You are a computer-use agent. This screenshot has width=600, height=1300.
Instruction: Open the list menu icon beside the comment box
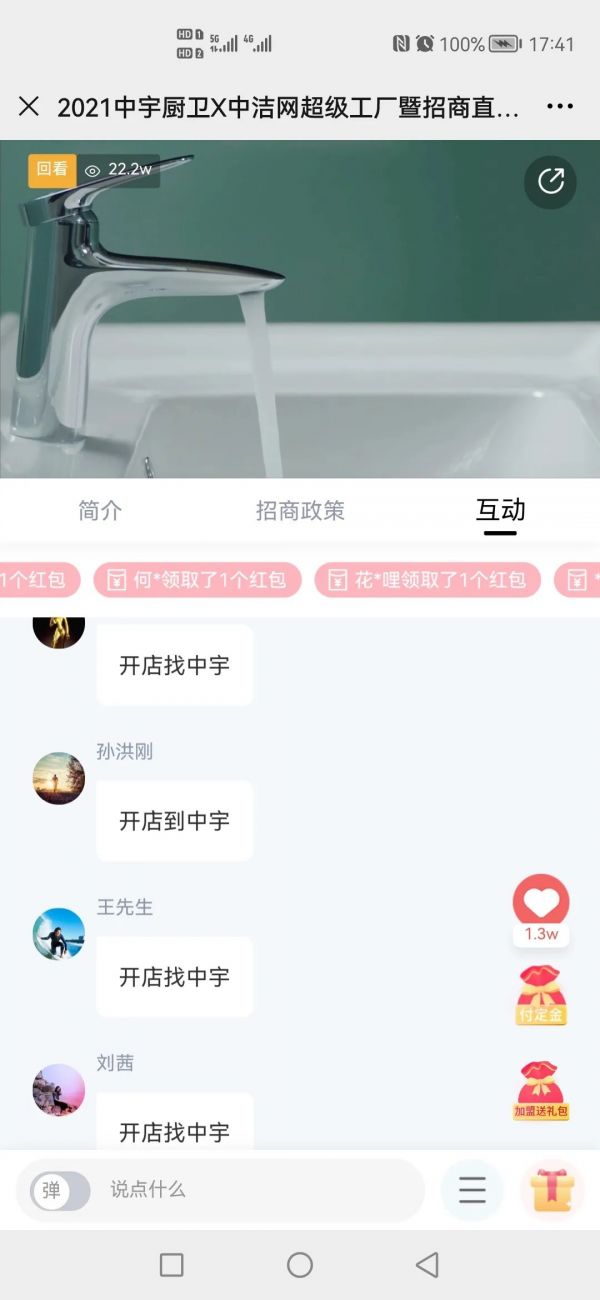point(472,1190)
